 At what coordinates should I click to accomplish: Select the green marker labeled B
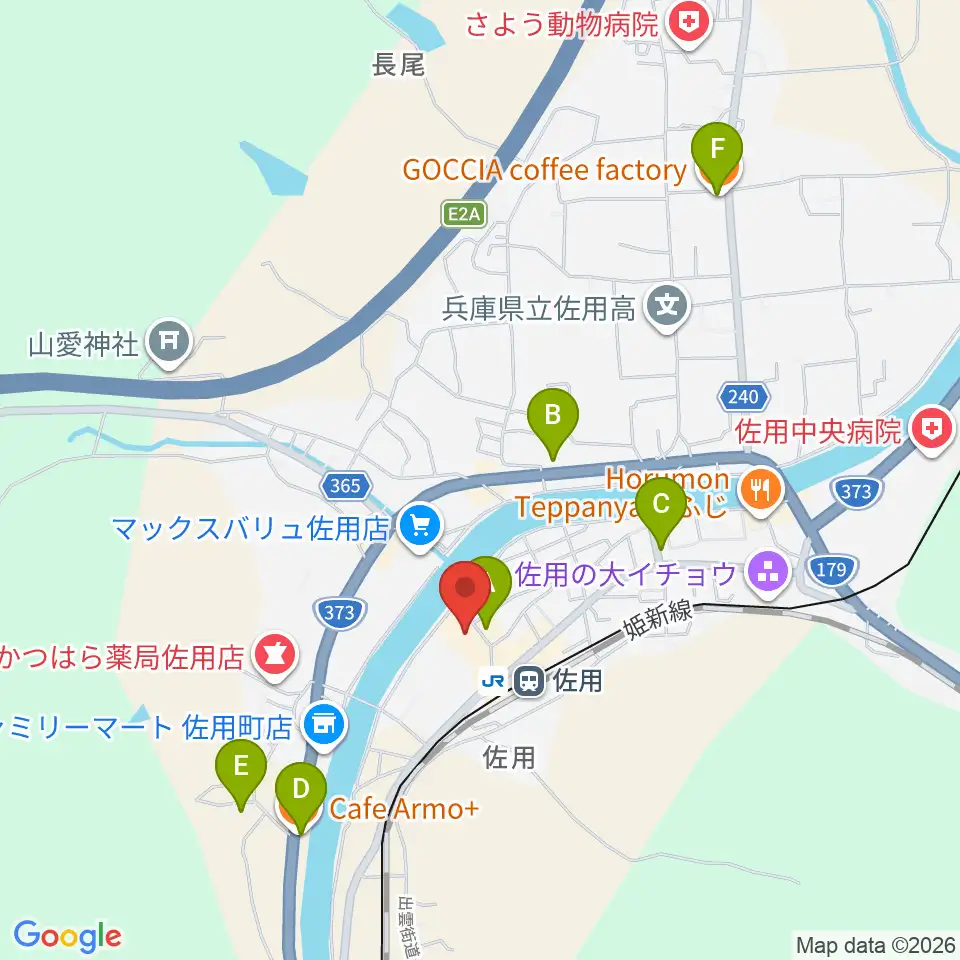553,424
